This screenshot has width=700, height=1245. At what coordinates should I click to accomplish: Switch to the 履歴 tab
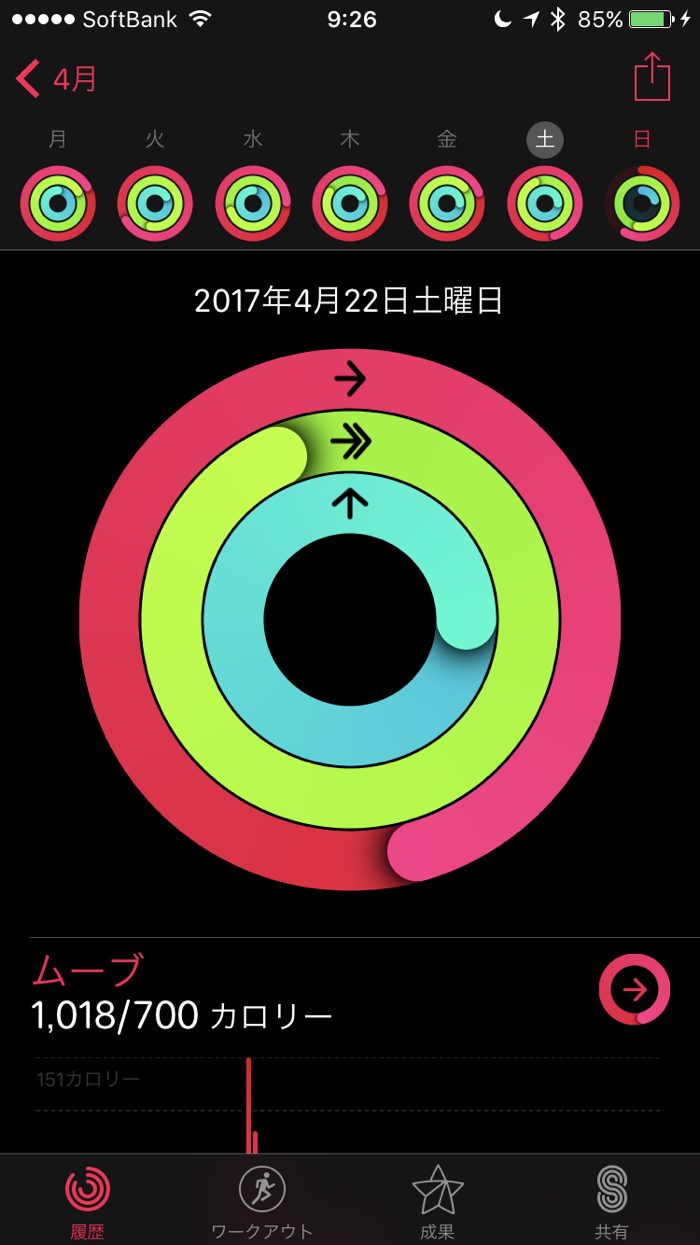88,1200
